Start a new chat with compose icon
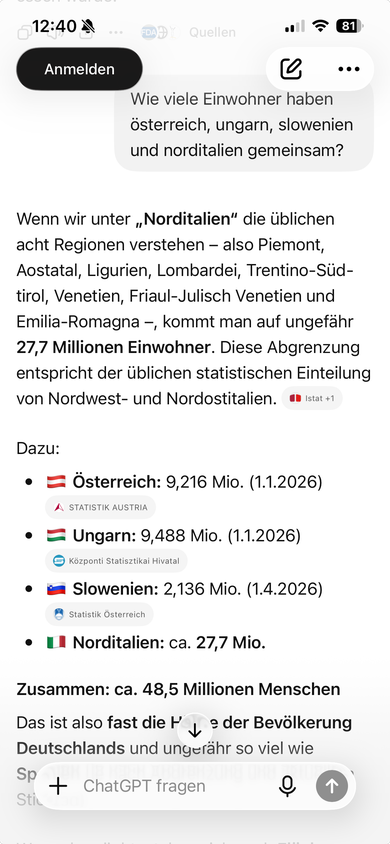 coord(291,69)
